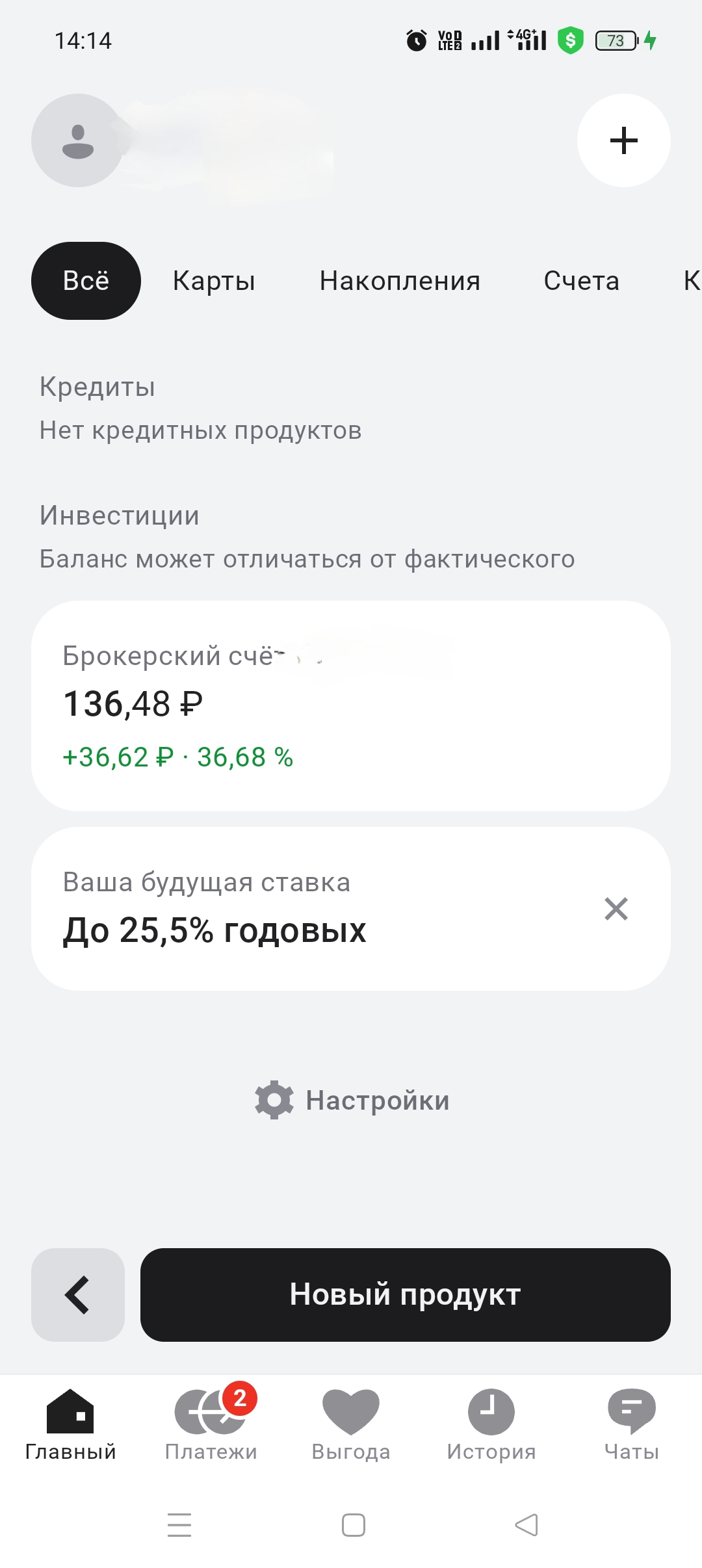Open Настройки with the gear icon
702x1568 pixels.
point(352,1100)
